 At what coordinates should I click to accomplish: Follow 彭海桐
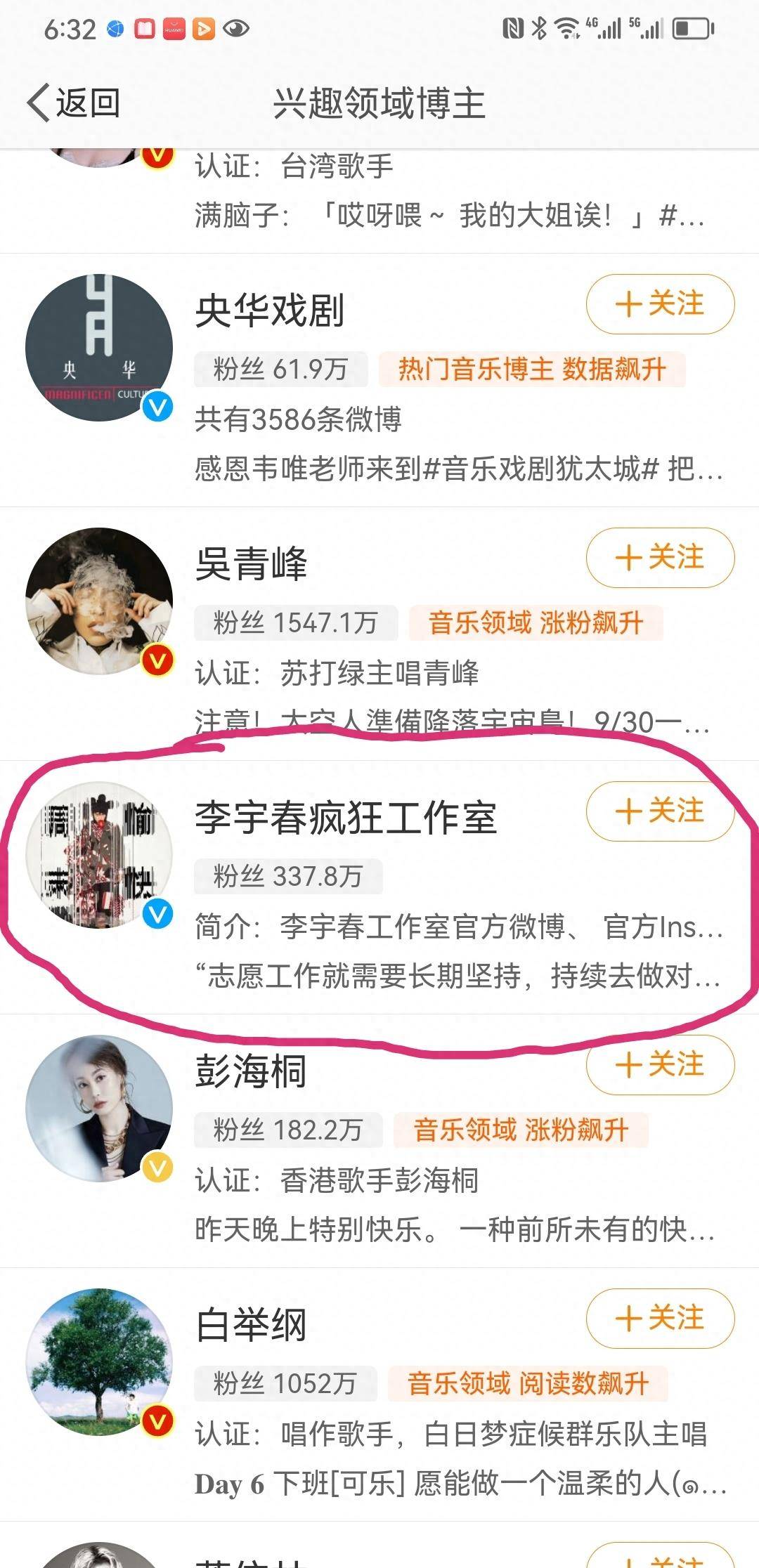coord(660,1065)
